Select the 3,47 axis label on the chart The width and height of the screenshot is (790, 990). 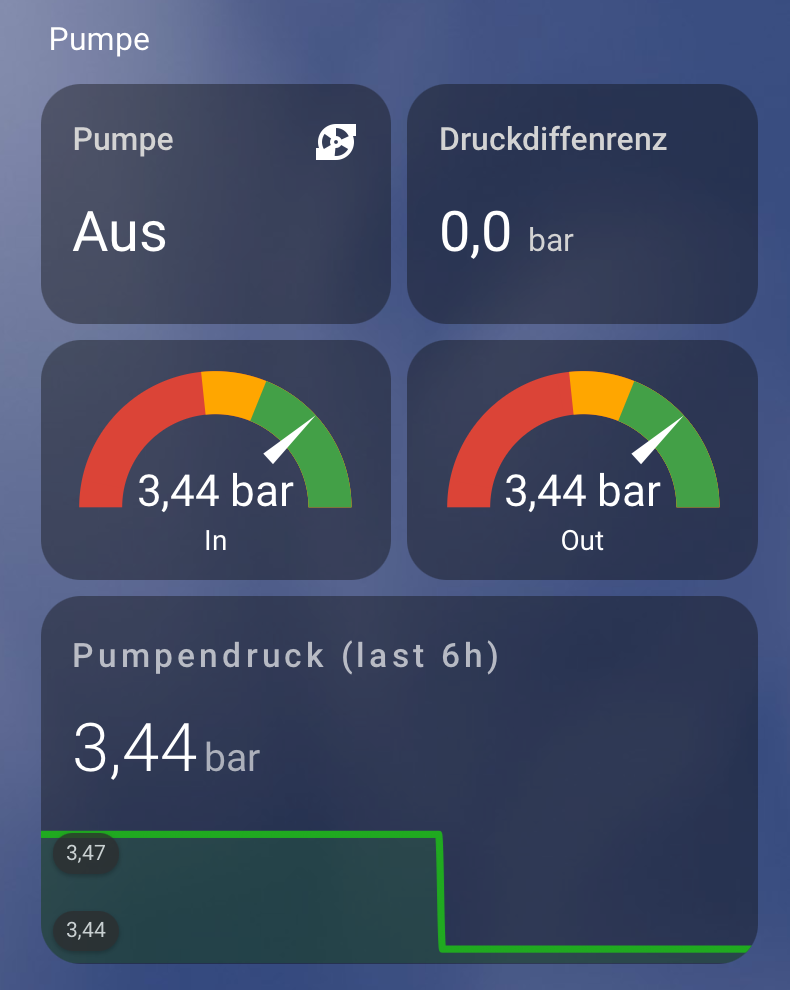tap(85, 855)
